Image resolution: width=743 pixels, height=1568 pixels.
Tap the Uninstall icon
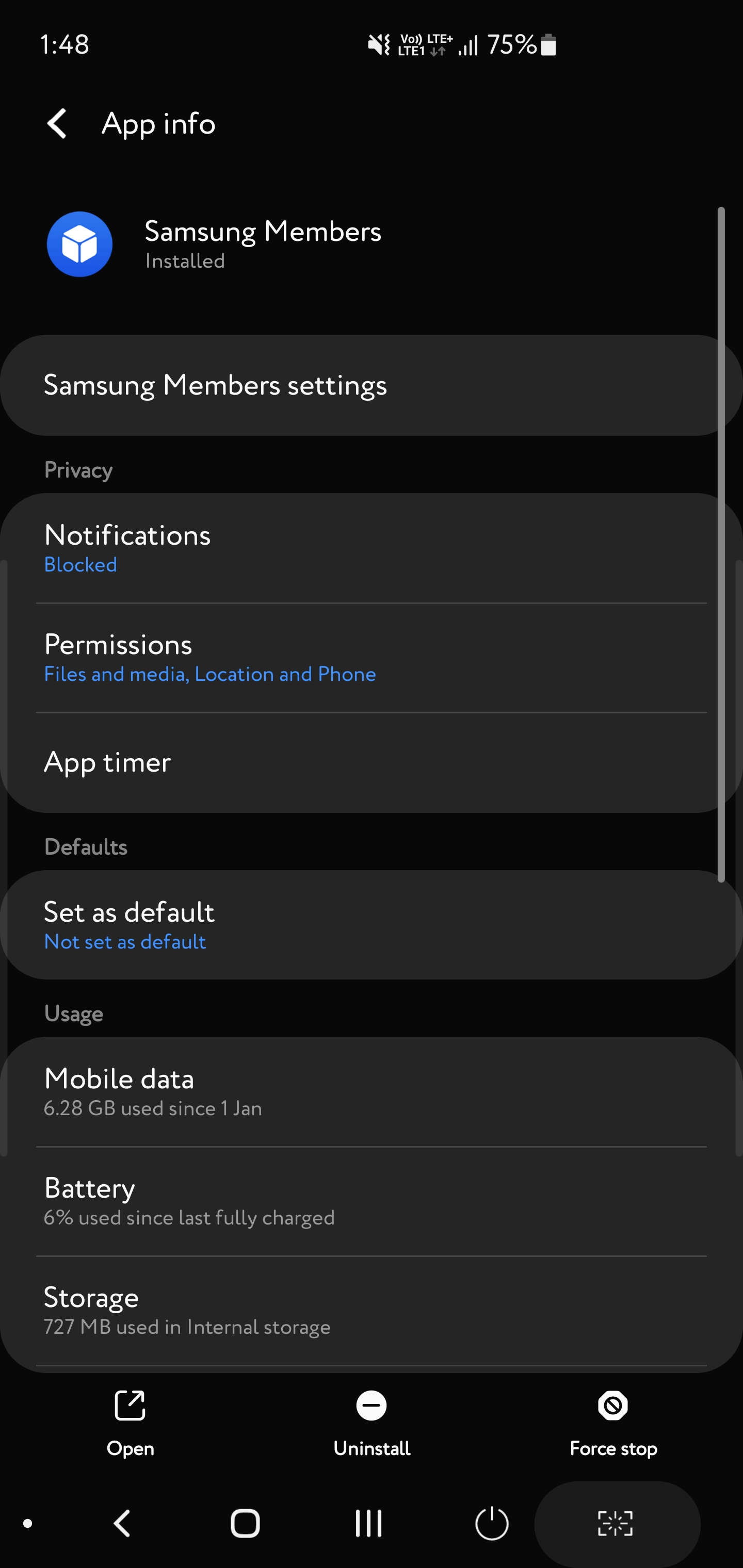(x=372, y=1406)
